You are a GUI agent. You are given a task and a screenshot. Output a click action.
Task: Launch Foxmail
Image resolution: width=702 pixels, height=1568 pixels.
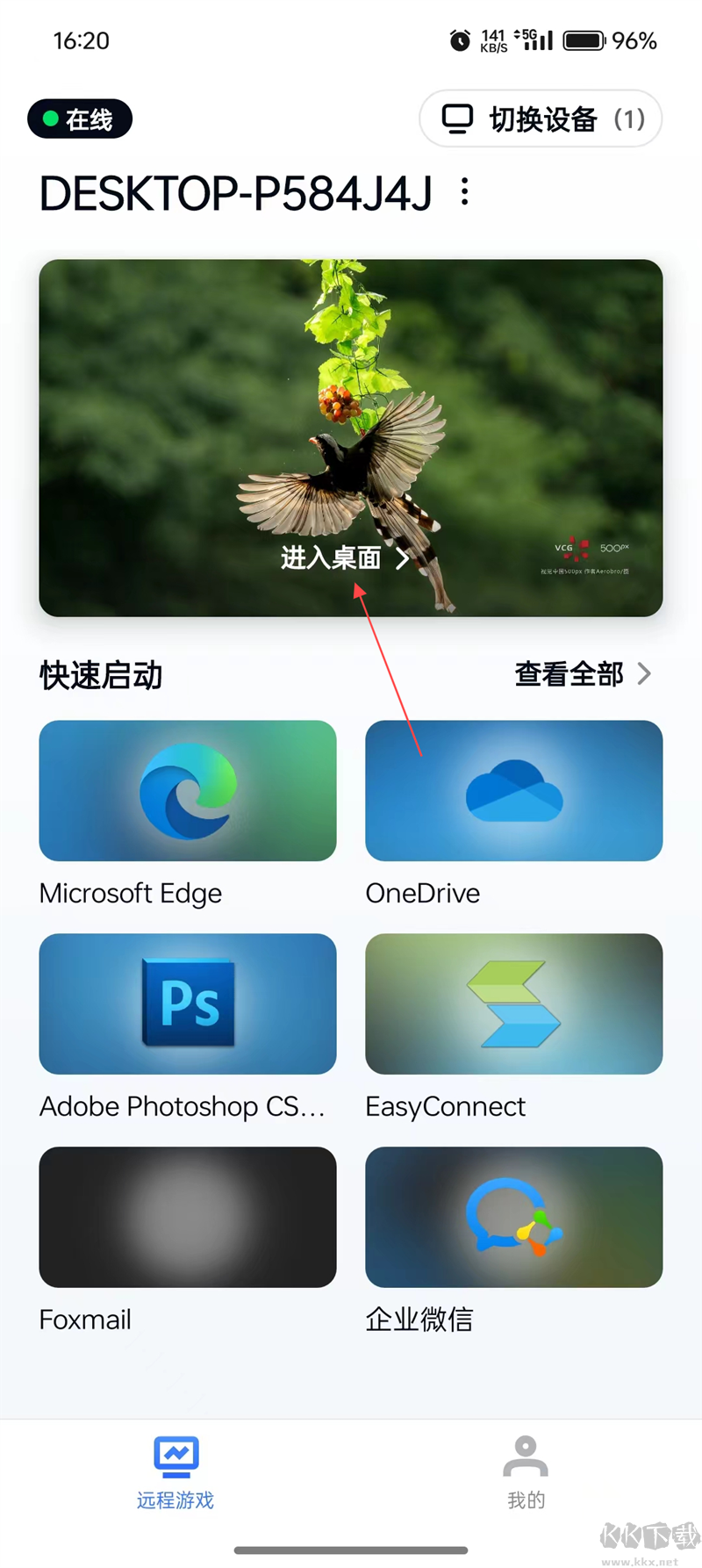click(x=188, y=1217)
